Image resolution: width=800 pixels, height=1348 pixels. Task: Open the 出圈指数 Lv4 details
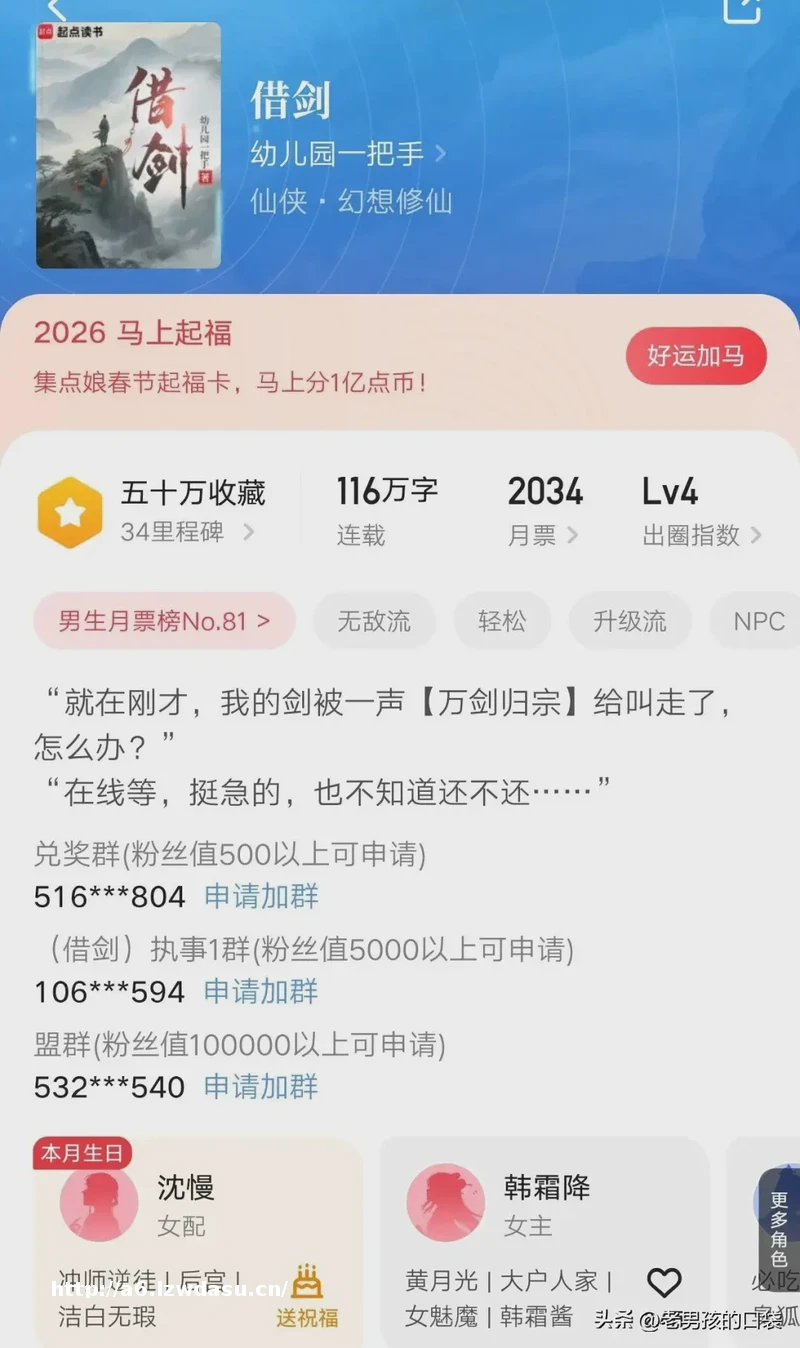pyautogui.click(x=701, y=535)
